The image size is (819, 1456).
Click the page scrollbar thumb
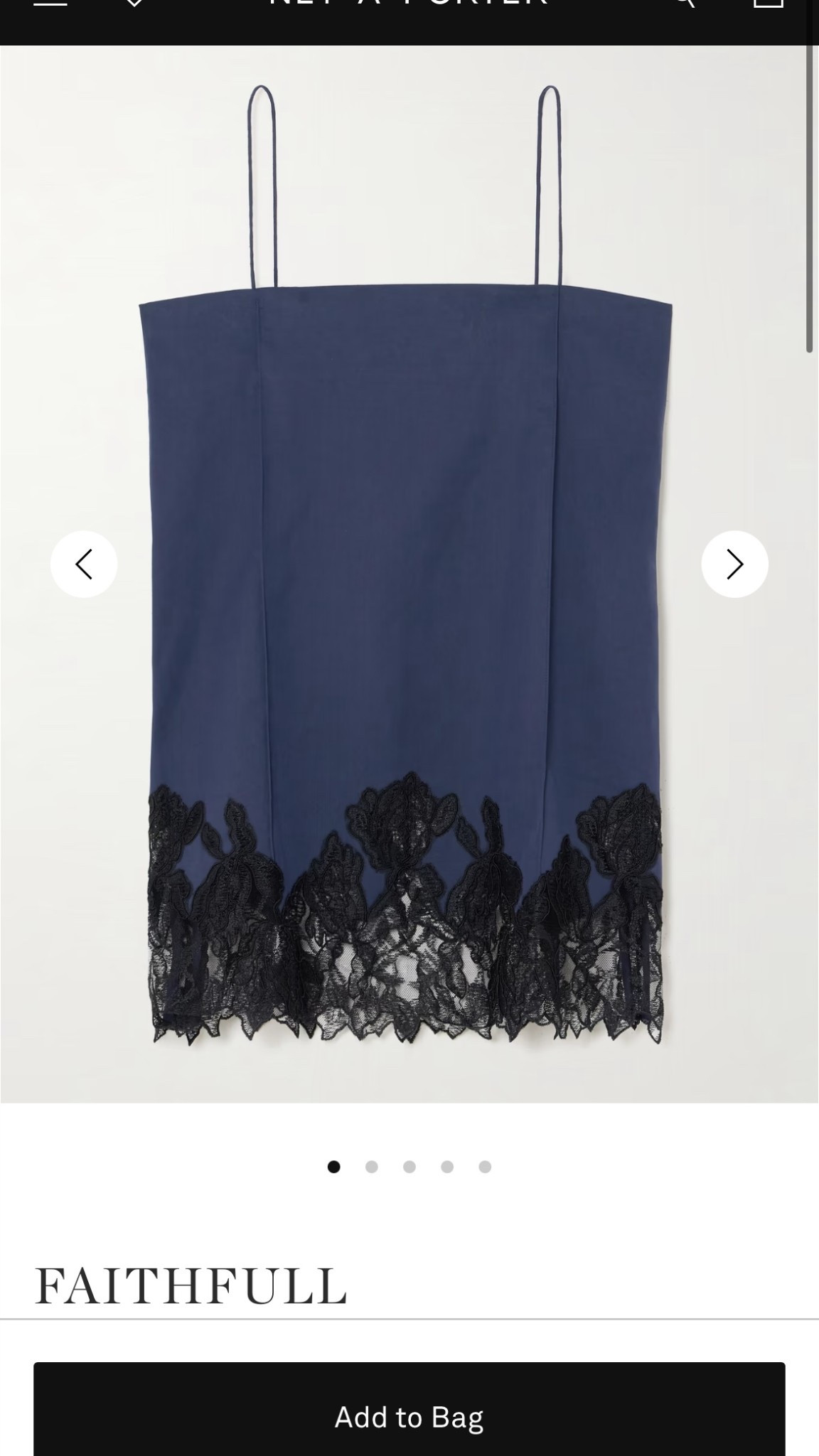point(810,199)
